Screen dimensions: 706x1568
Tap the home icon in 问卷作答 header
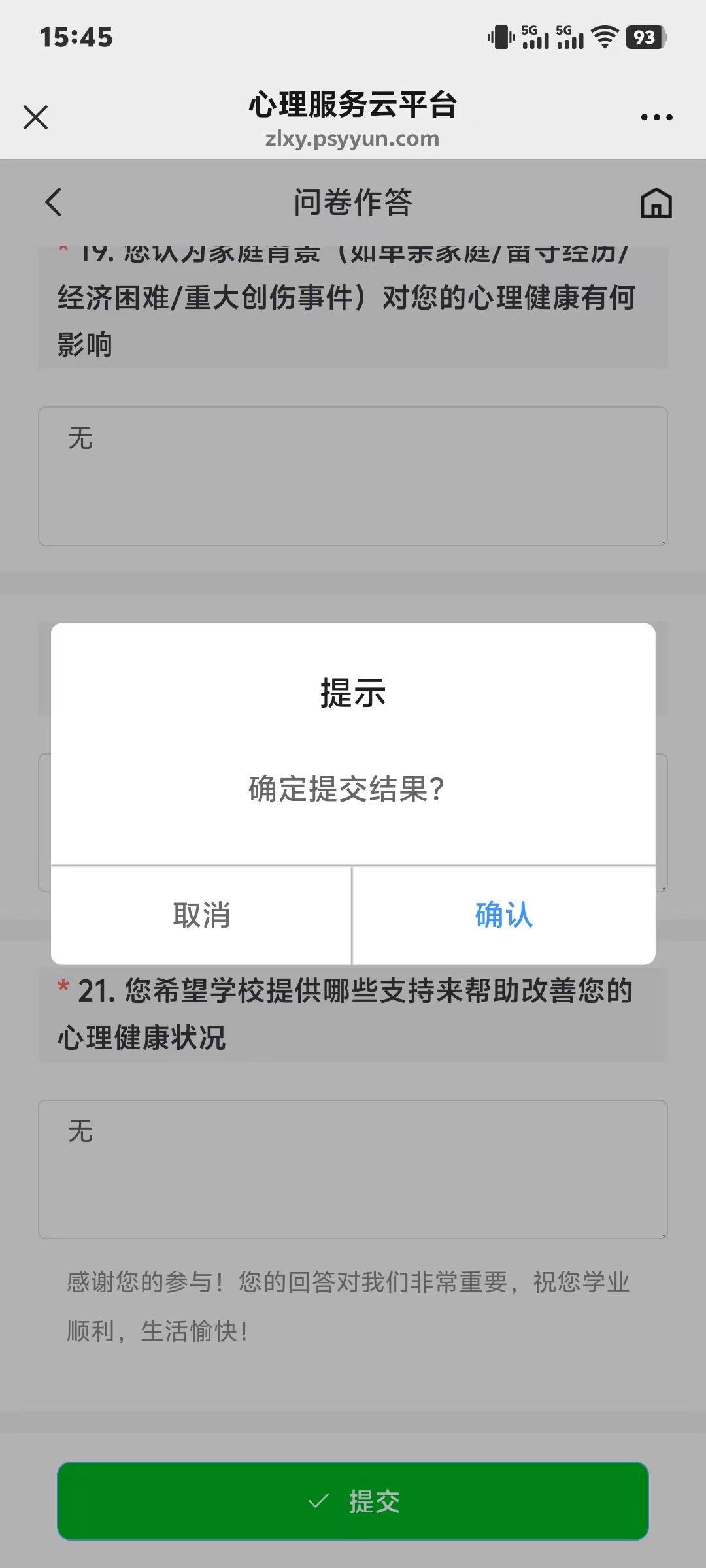click(656, 202)
